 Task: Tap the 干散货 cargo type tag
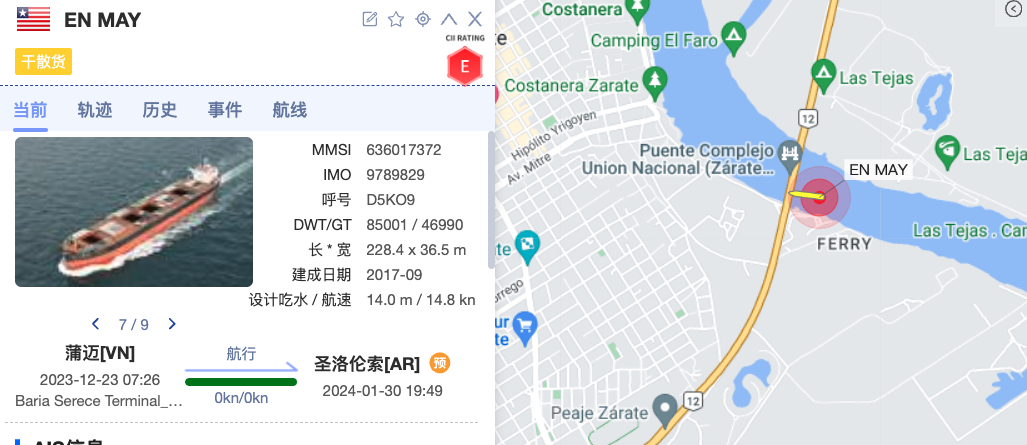(44, 61)
